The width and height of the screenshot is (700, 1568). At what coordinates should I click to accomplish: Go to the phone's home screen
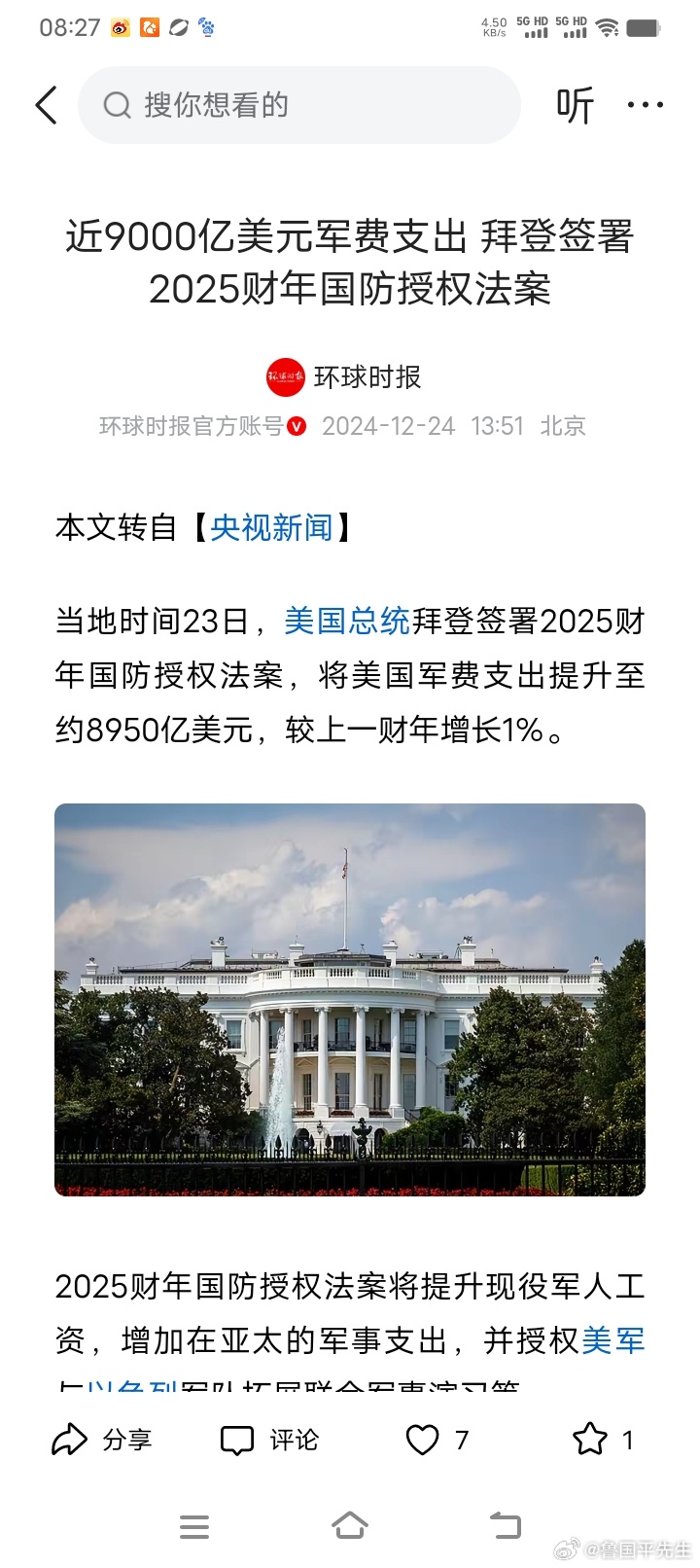pos(350,1526)
